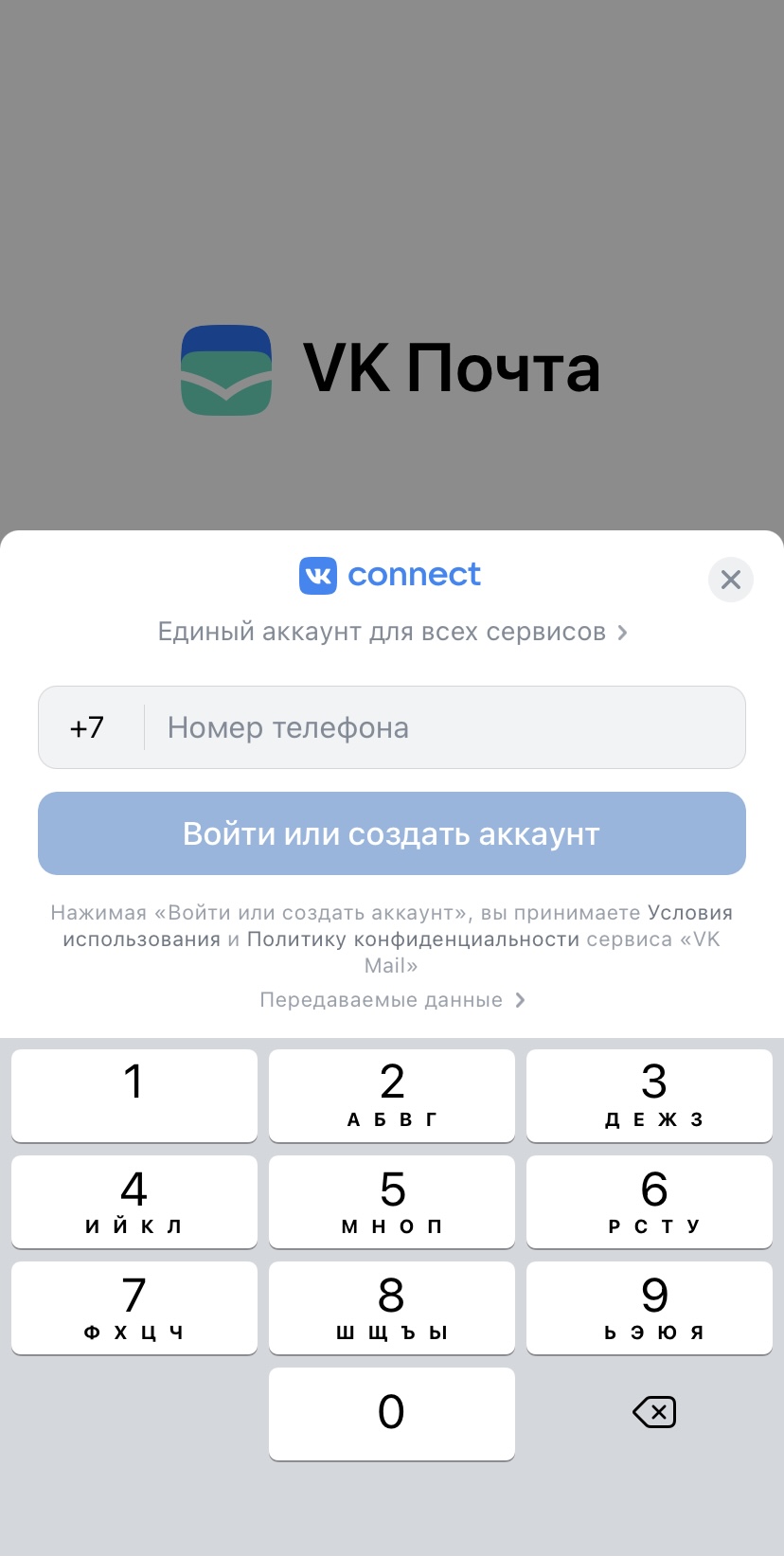The image size is (784, 1556).
Task: Enter digit 9 on the keypad
Action: pyautogui.click(x=650, y=1307)
